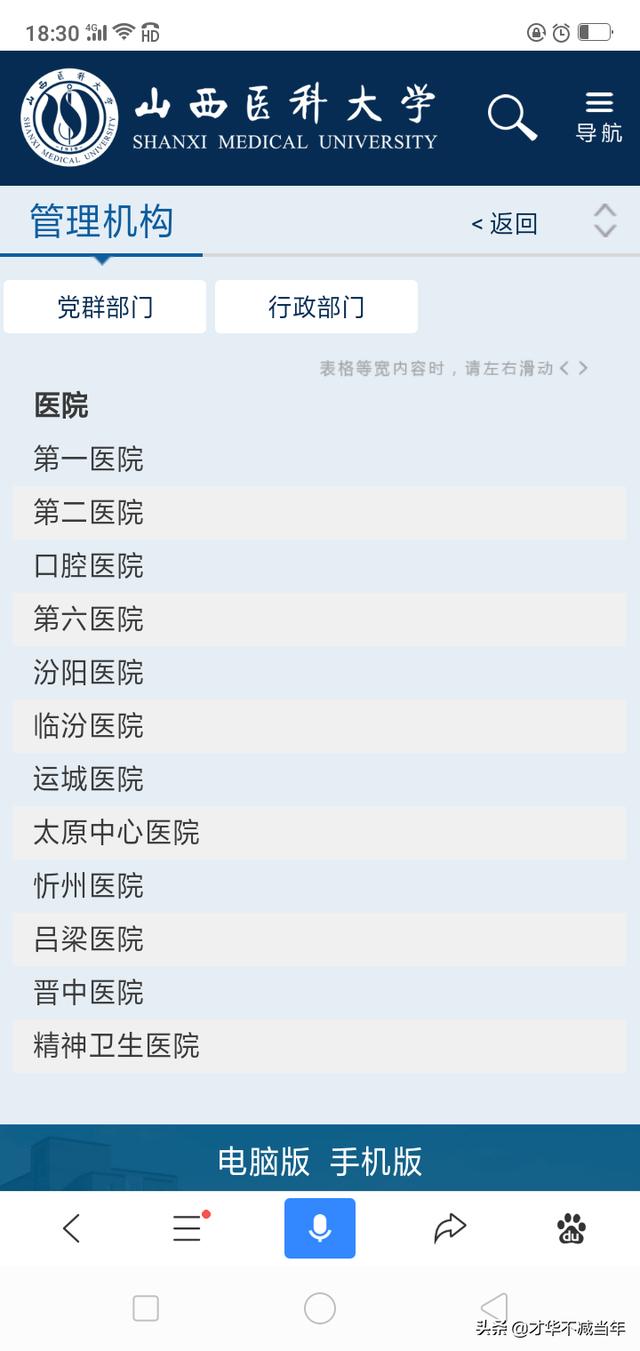Open 口腔医院

pos(88,566)
